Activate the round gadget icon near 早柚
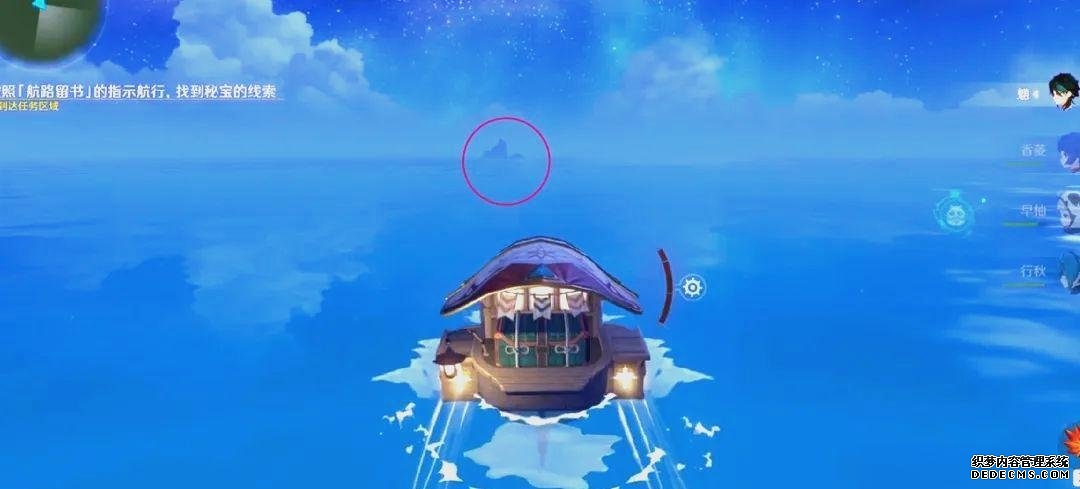 pos(953,212)
